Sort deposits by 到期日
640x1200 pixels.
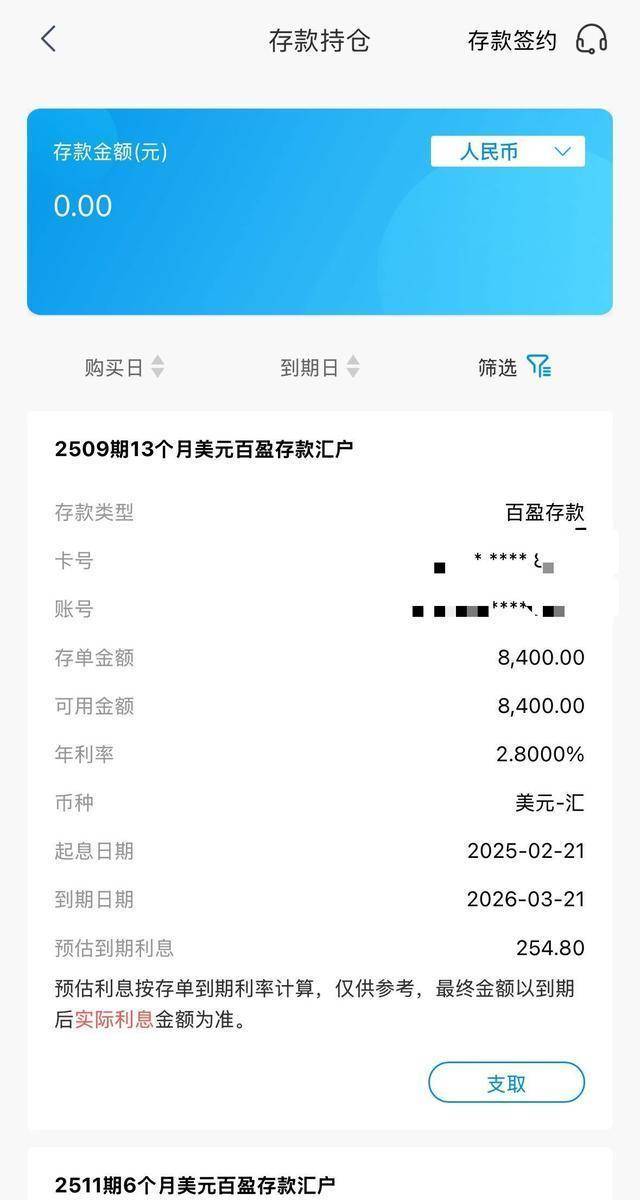click(320, 368)
